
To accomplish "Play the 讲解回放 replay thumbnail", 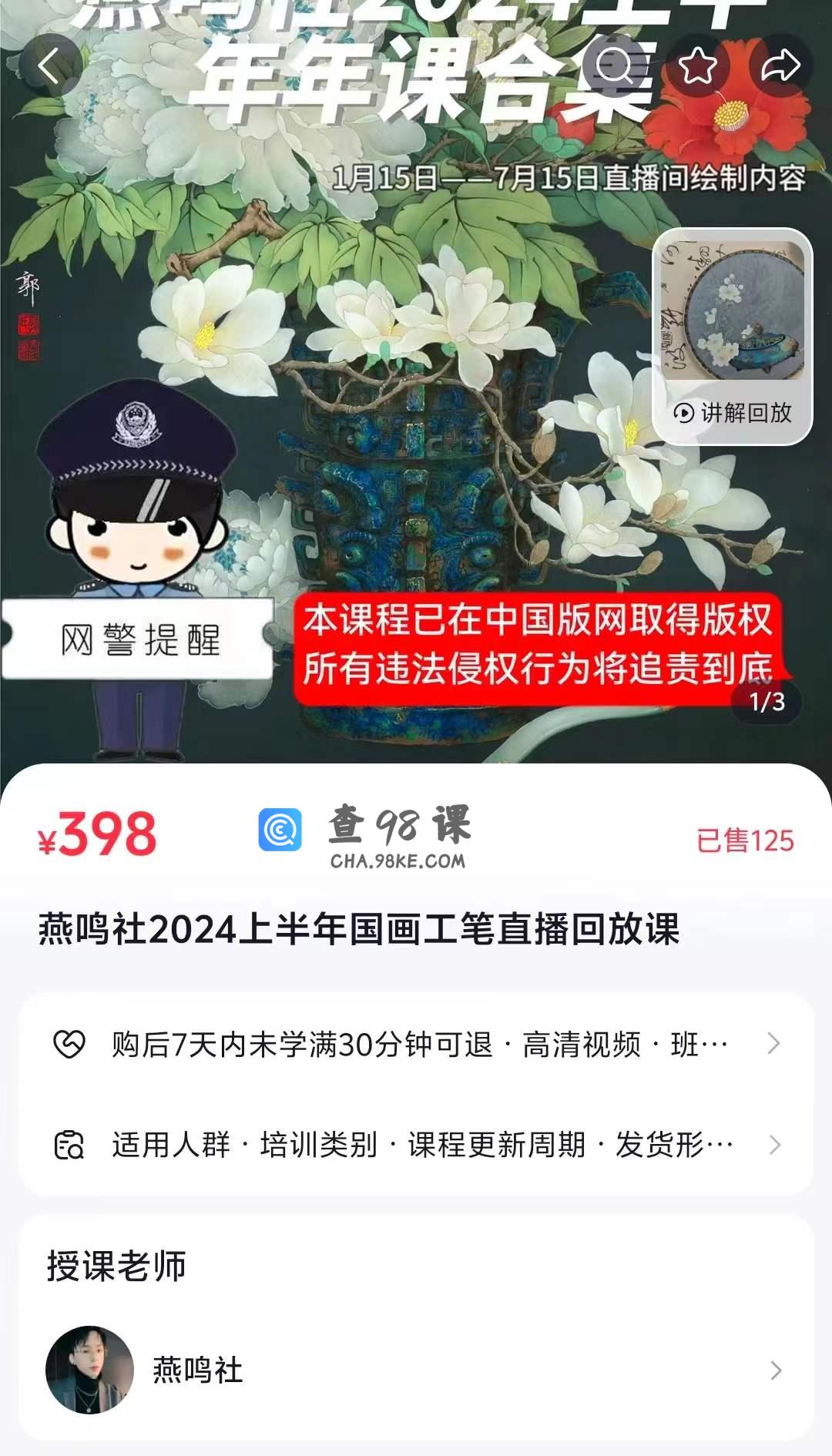I will (x=733, y=337).
